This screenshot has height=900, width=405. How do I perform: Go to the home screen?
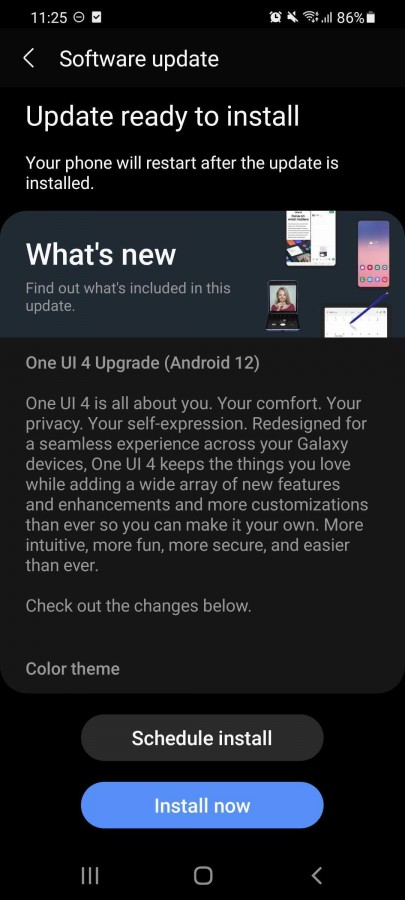pyautogui.click(x=202, y=875)
